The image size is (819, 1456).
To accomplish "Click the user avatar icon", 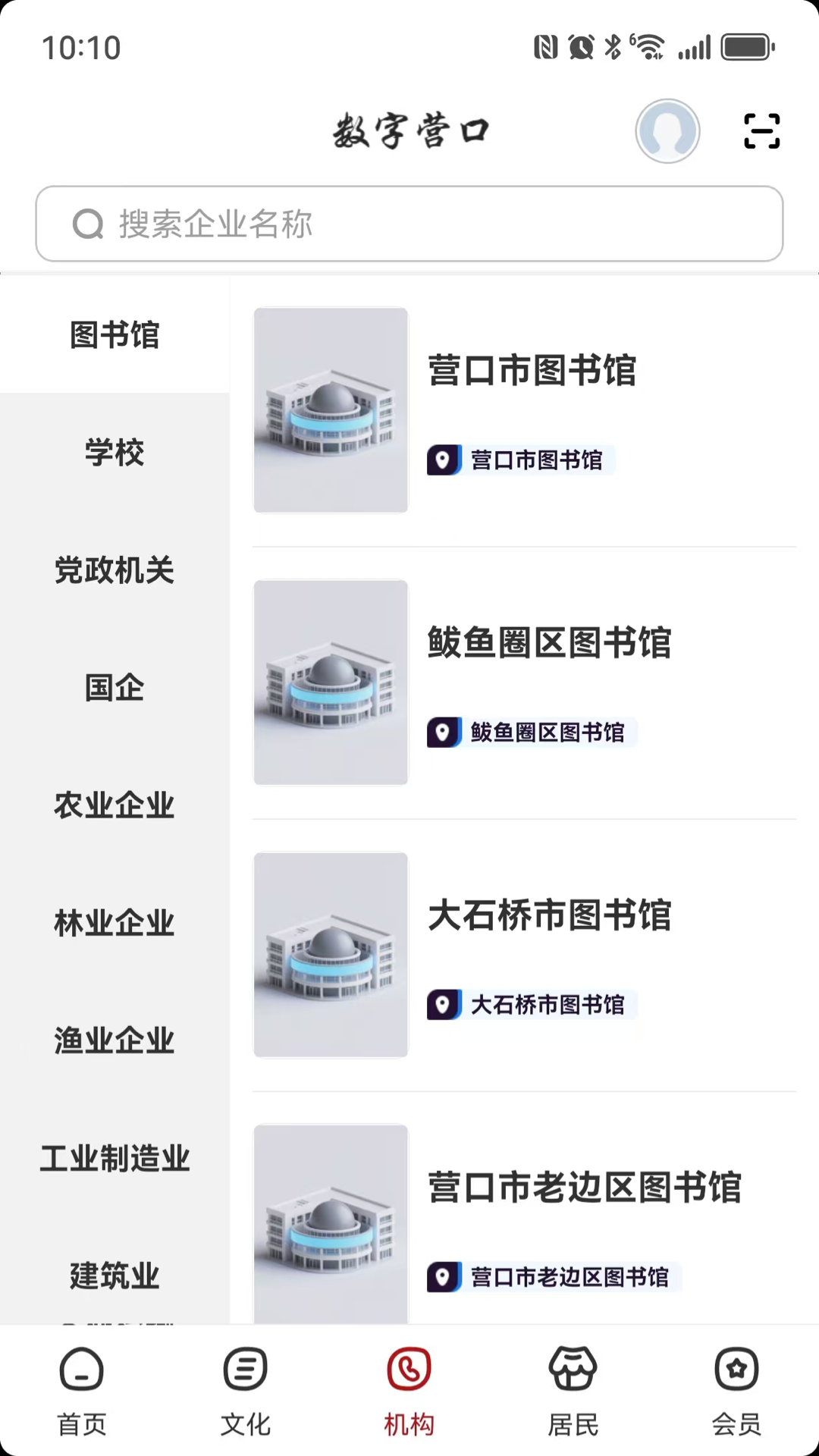I will click(x=667, y=130).
